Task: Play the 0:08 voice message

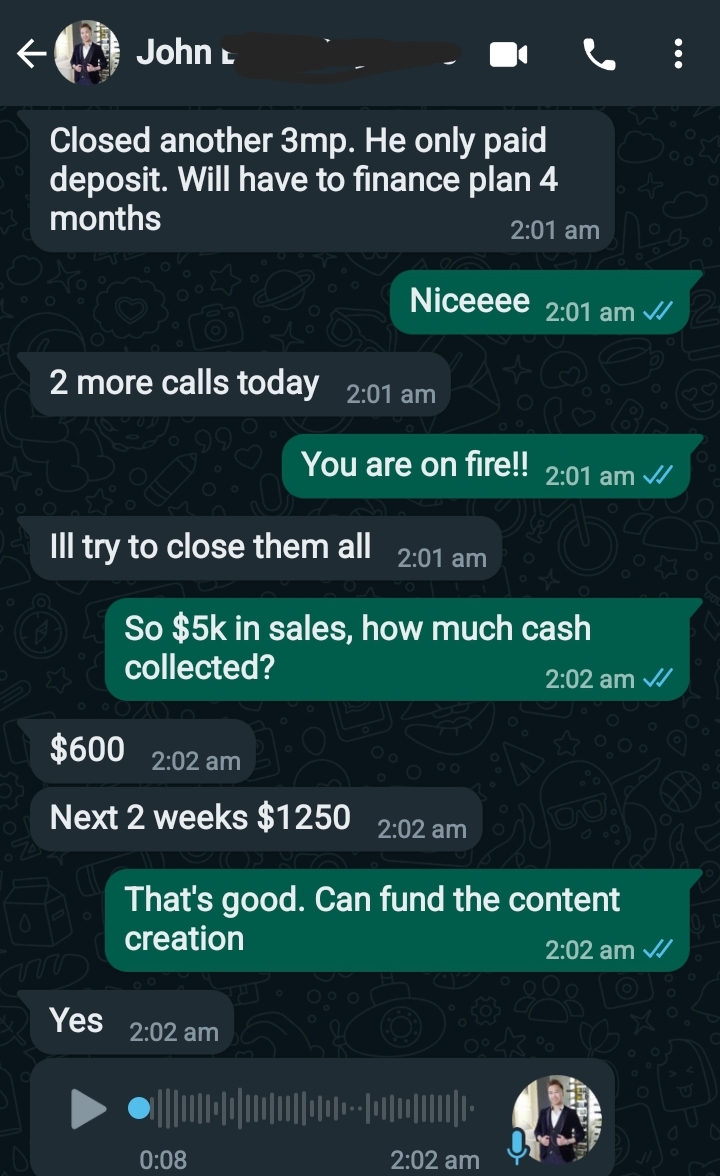Action: (88, 1108)
